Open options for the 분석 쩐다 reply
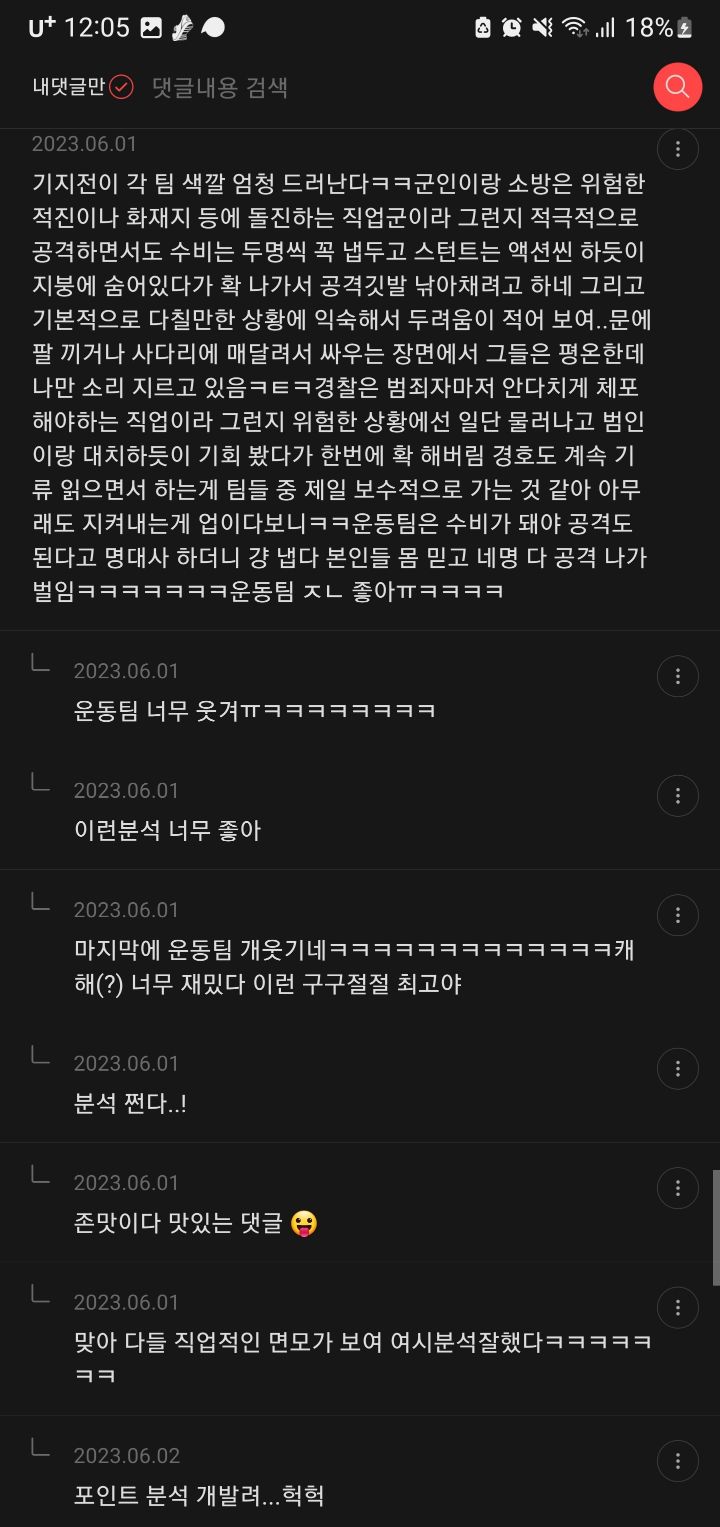 677,1069
